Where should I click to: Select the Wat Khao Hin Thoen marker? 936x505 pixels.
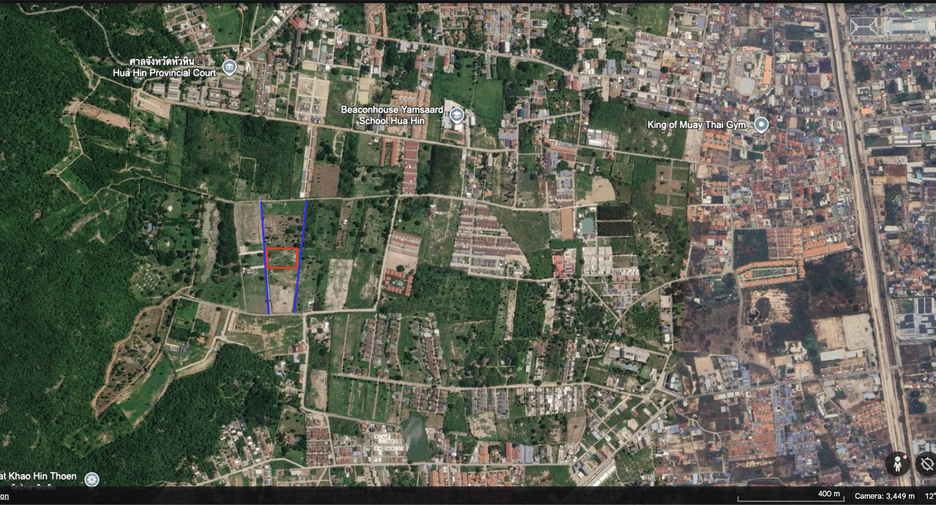click(x=91, y=478)
